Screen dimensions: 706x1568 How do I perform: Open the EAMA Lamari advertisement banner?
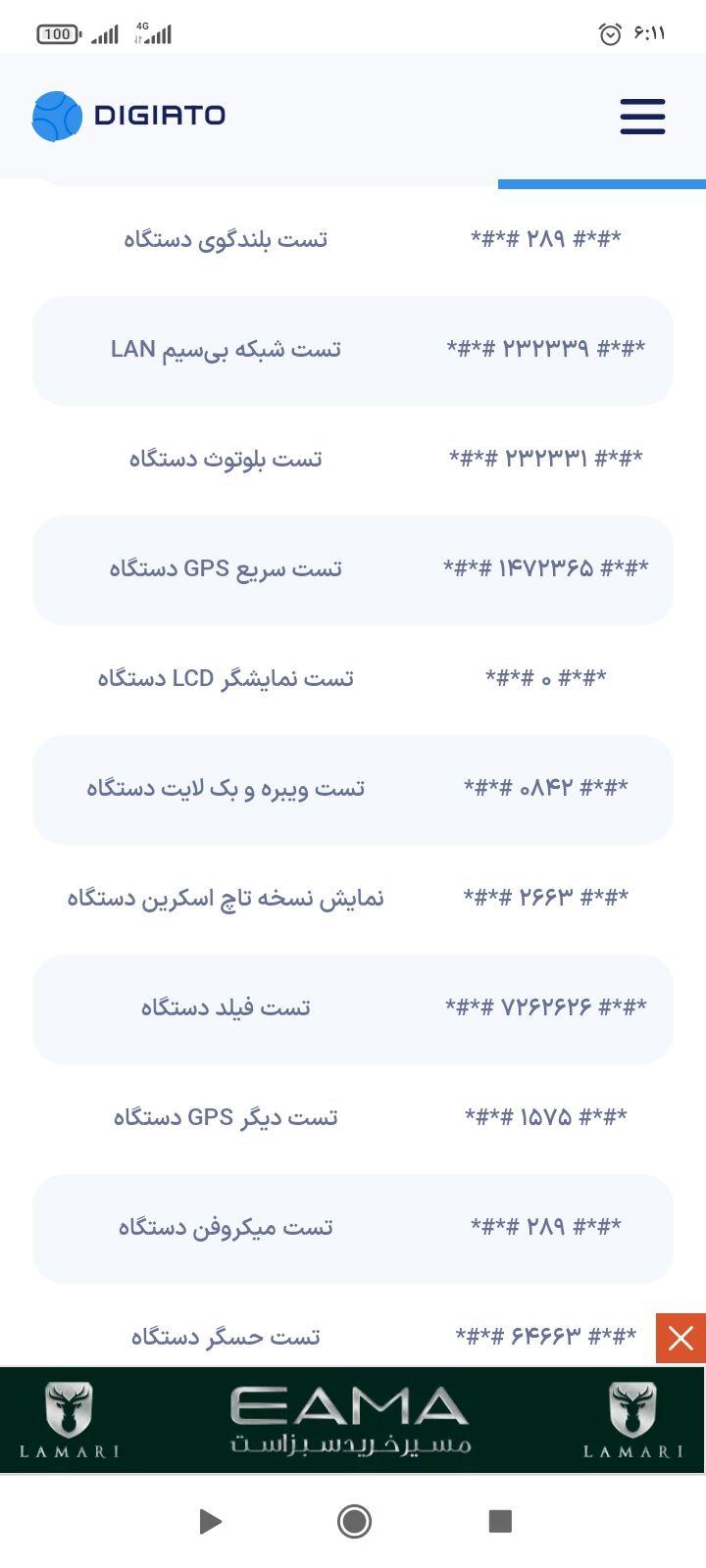point(351,1419)
